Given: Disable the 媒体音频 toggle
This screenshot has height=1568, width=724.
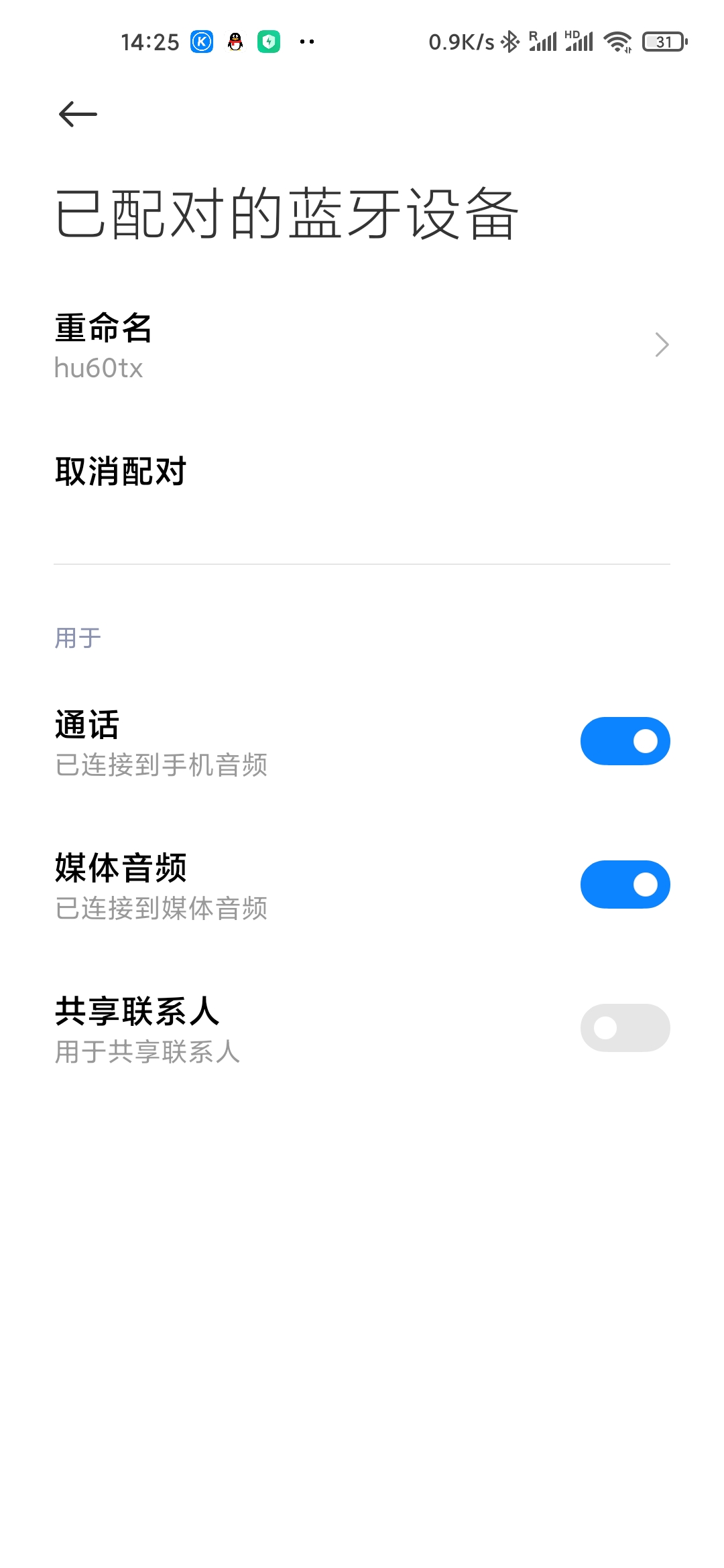Looking at the screenshot, I should click(625, 885).
